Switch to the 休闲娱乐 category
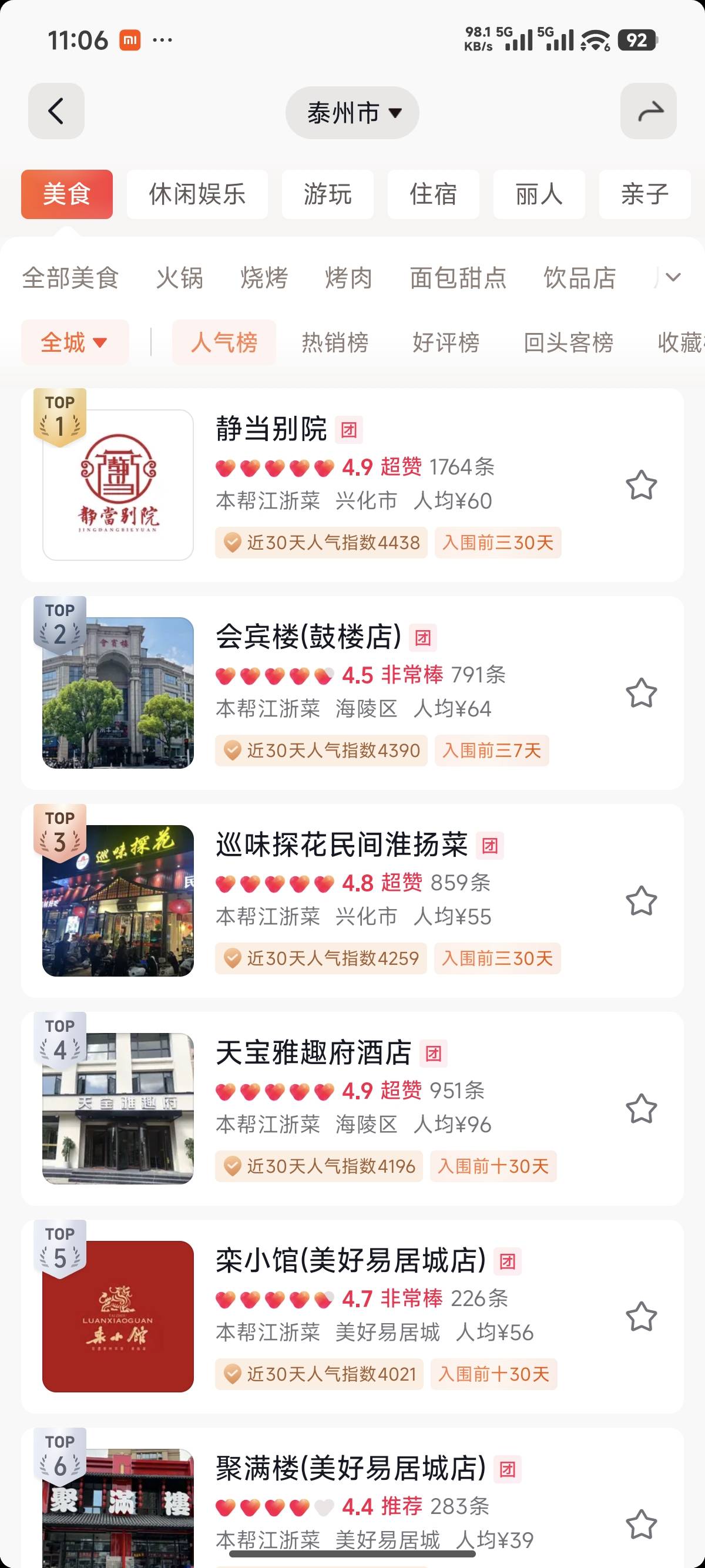 pyautogui.click(x=197, y=194)
